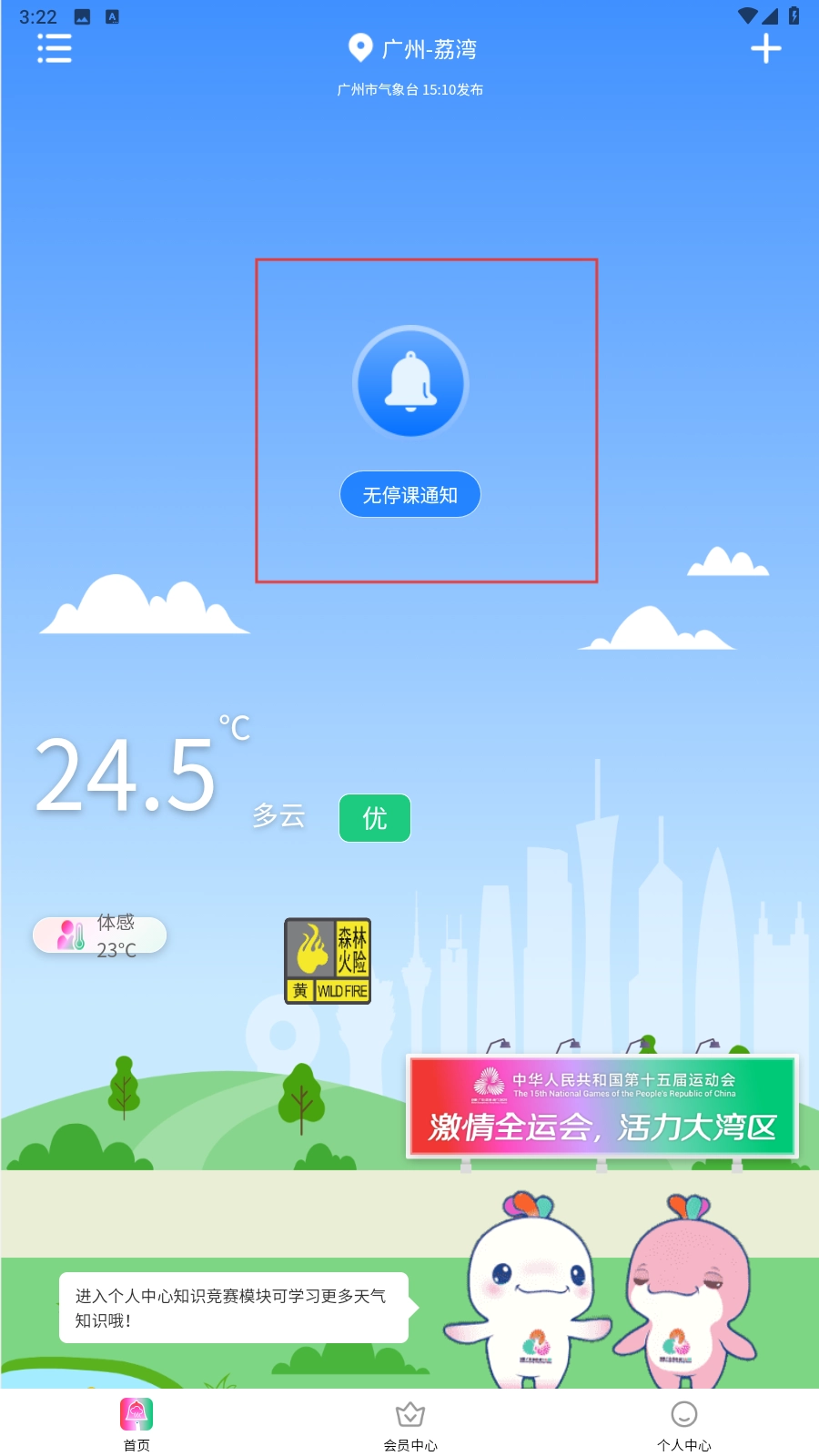819x1456 pixels.
Task: Add a new city with plus icon
Action: click(x=765, y=48)
